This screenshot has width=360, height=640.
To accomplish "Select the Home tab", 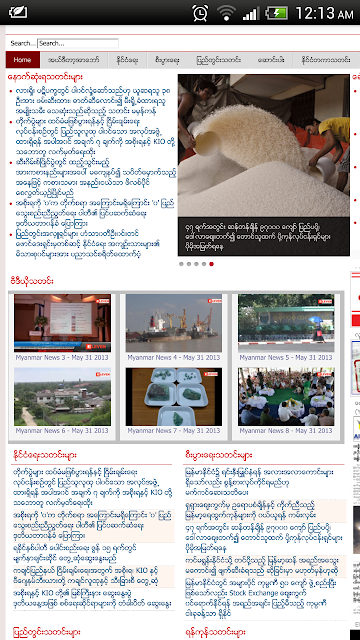I will point(22,60).
